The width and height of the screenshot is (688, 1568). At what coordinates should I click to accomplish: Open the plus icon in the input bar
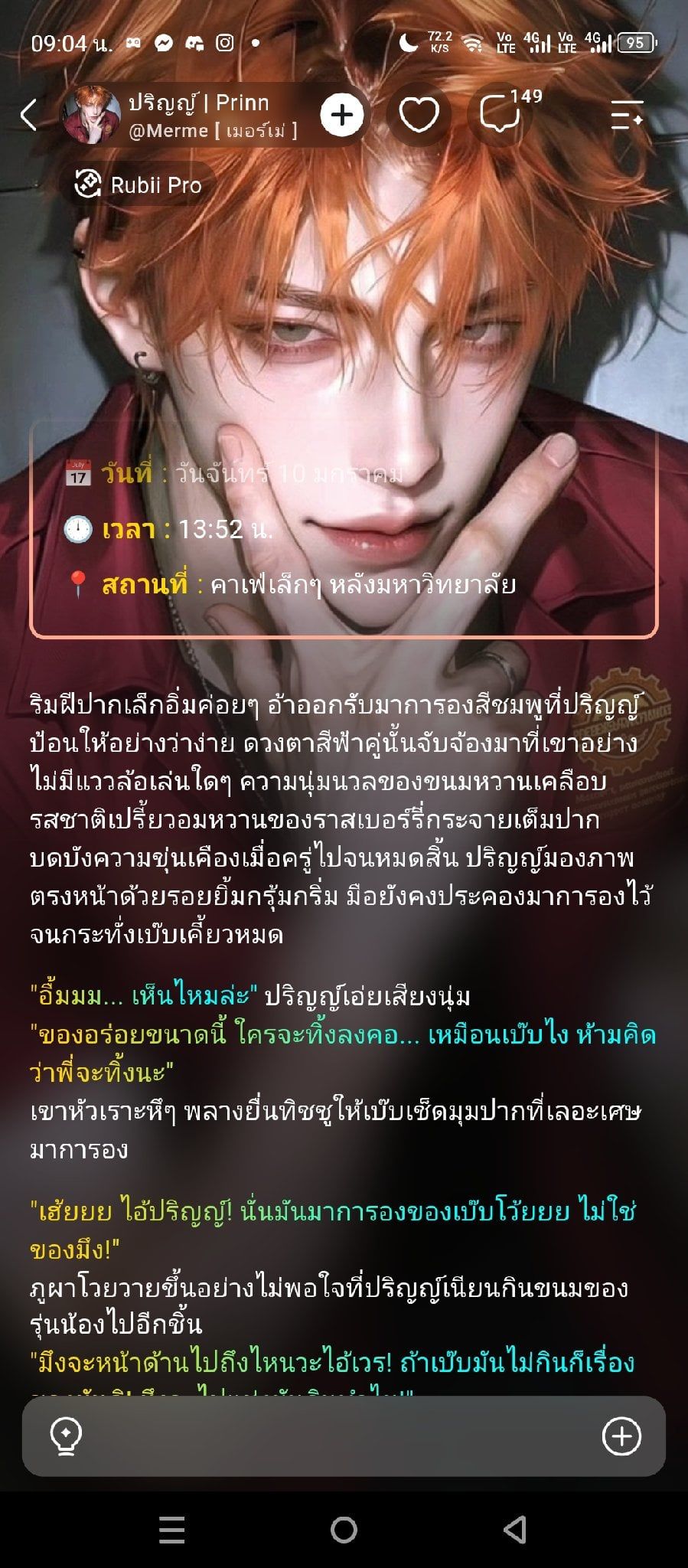point(621,1436)
